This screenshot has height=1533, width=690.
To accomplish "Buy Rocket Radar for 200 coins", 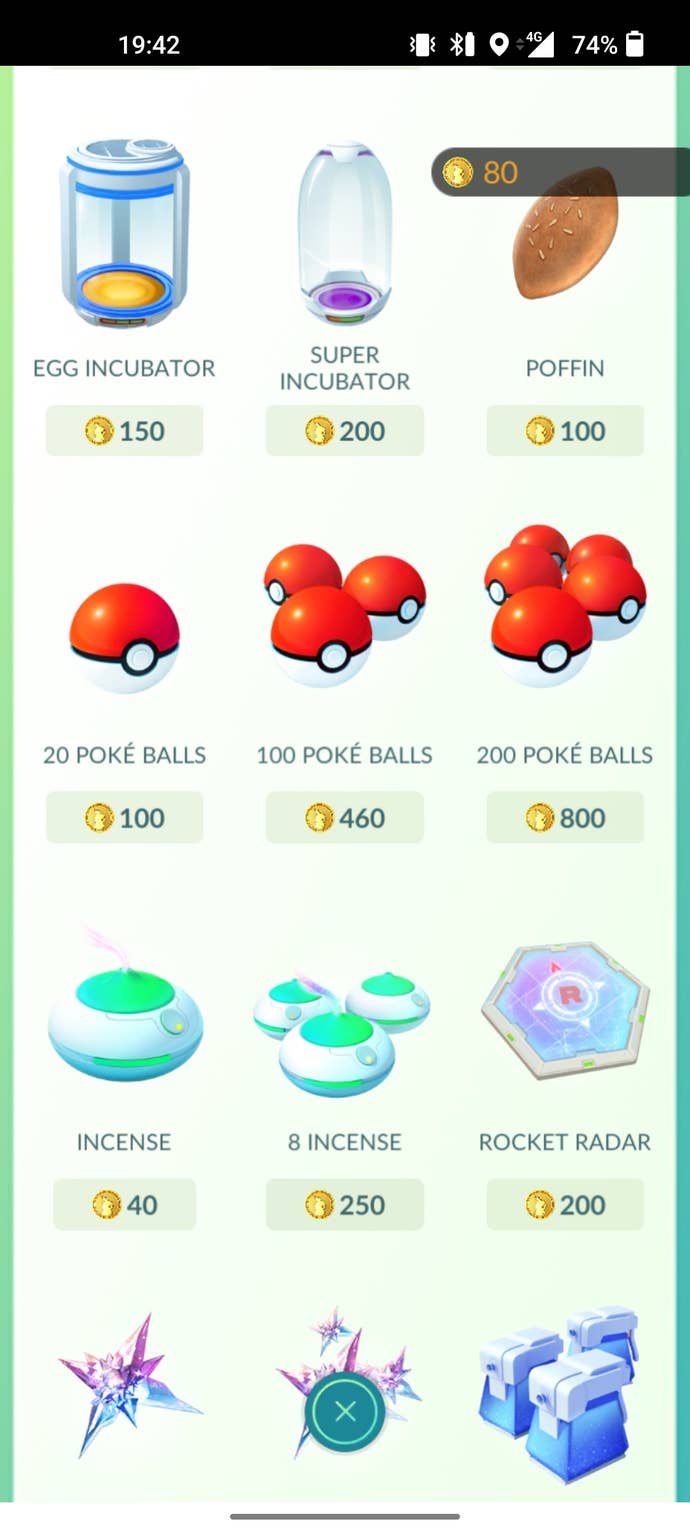I will coord(565,1205).
